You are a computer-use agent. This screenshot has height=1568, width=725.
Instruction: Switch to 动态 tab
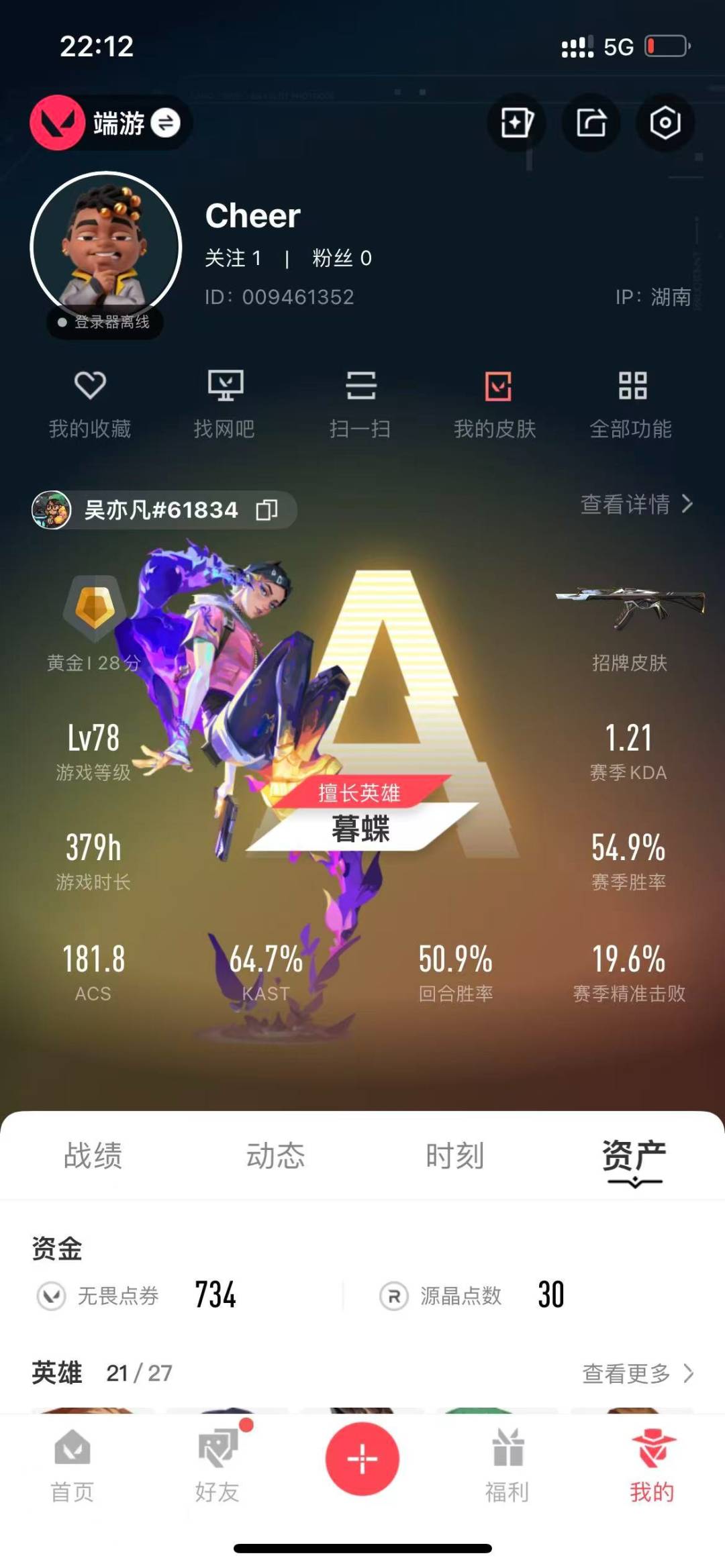coord(275,1155)
